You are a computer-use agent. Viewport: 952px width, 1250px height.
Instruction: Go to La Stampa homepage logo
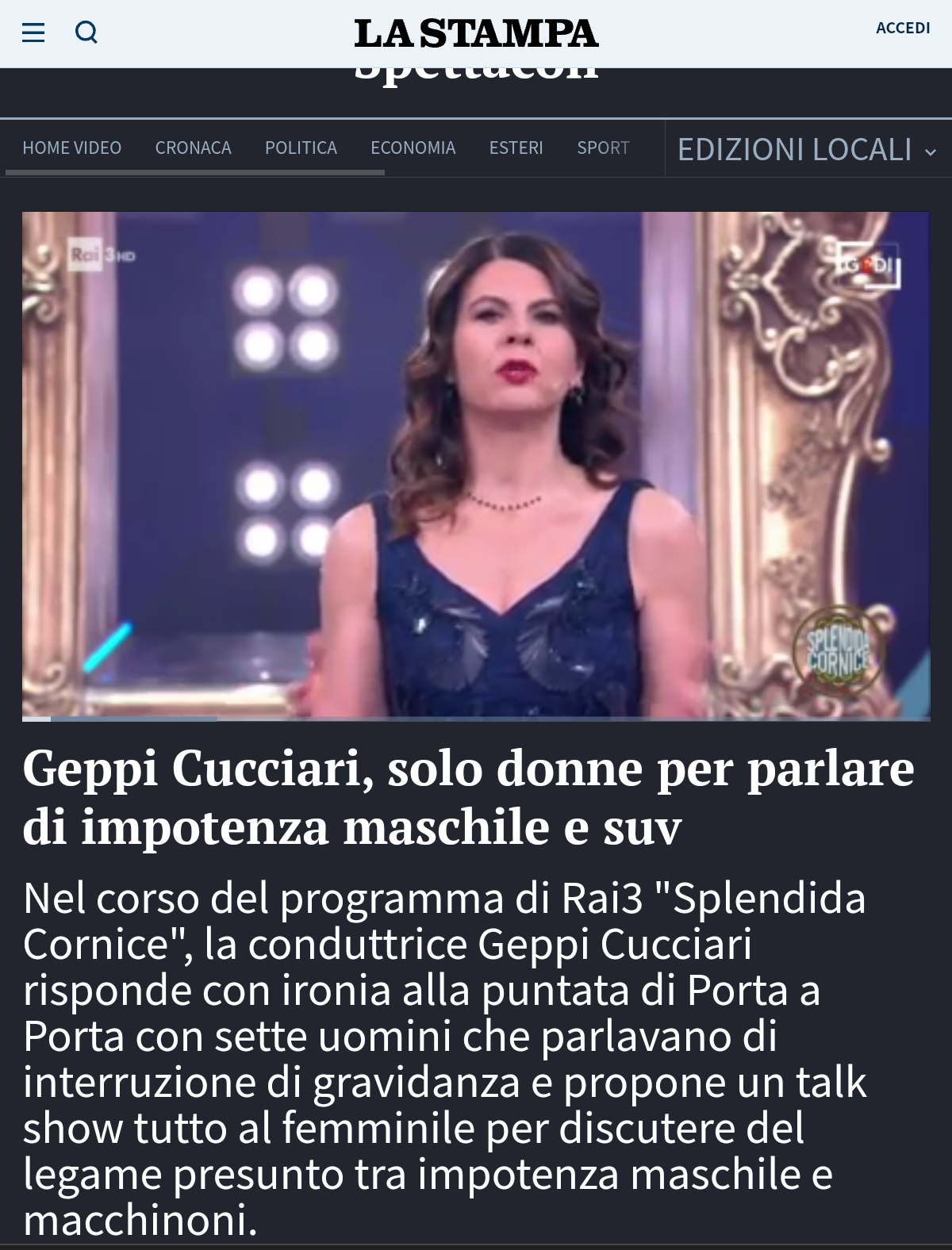point(476,33)
